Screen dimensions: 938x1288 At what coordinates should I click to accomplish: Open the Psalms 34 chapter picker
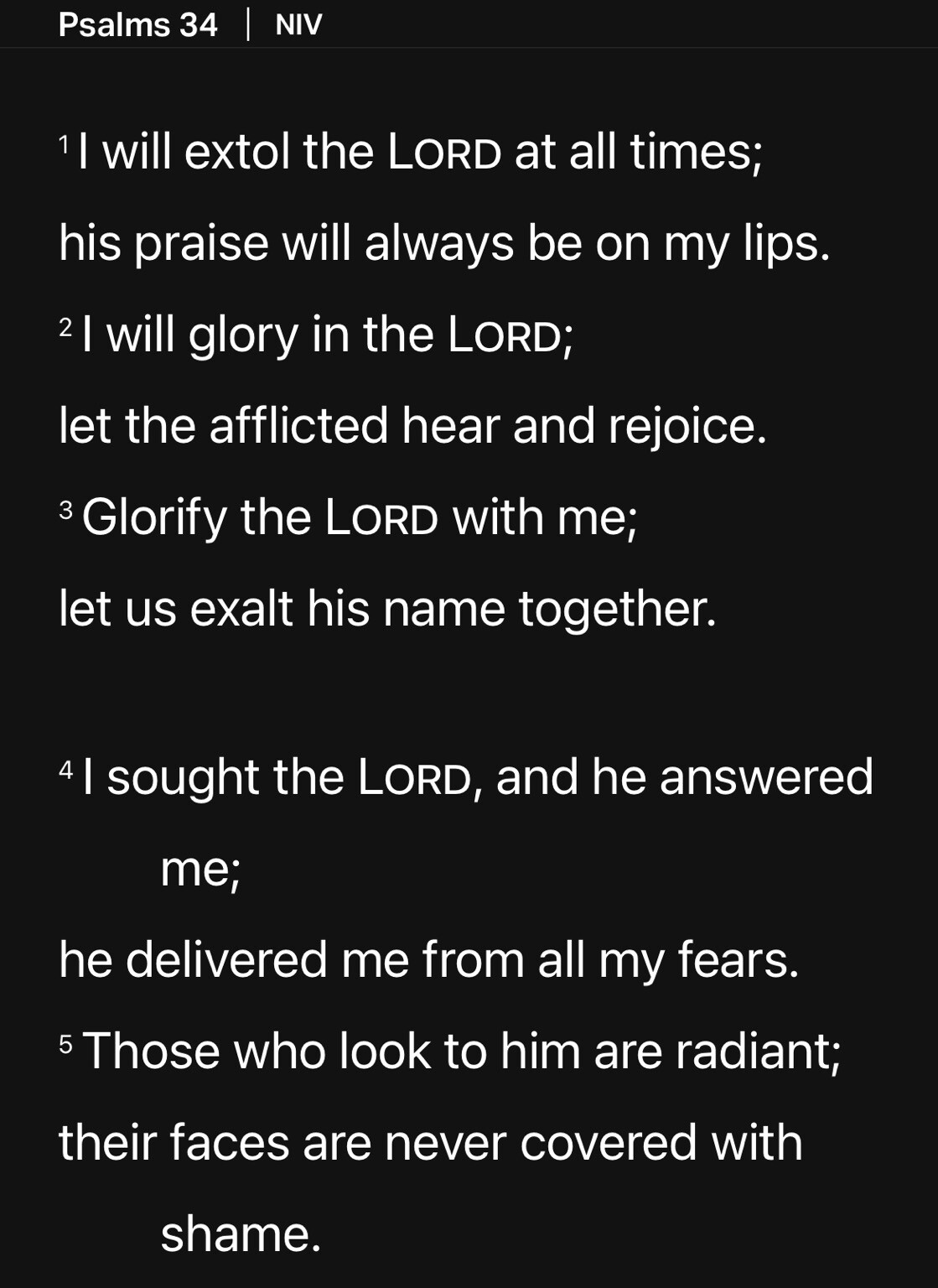point(138,24)
